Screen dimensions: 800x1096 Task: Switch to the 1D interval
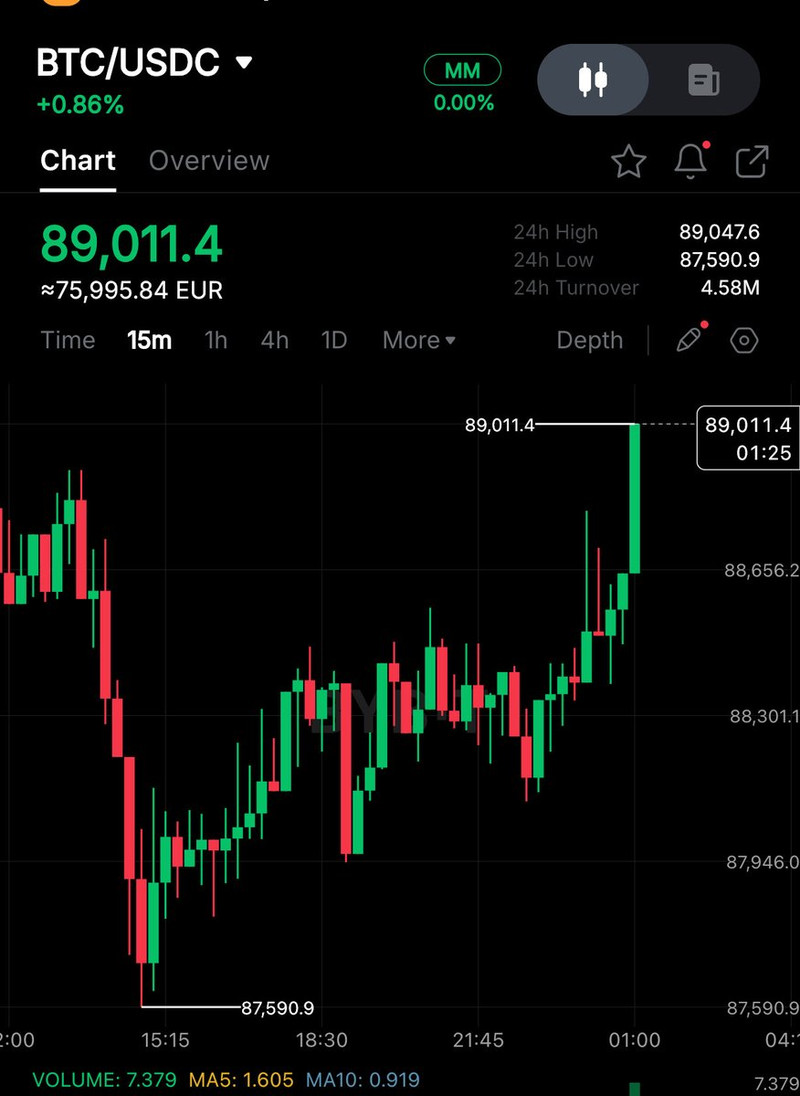[x=334, y=340]
